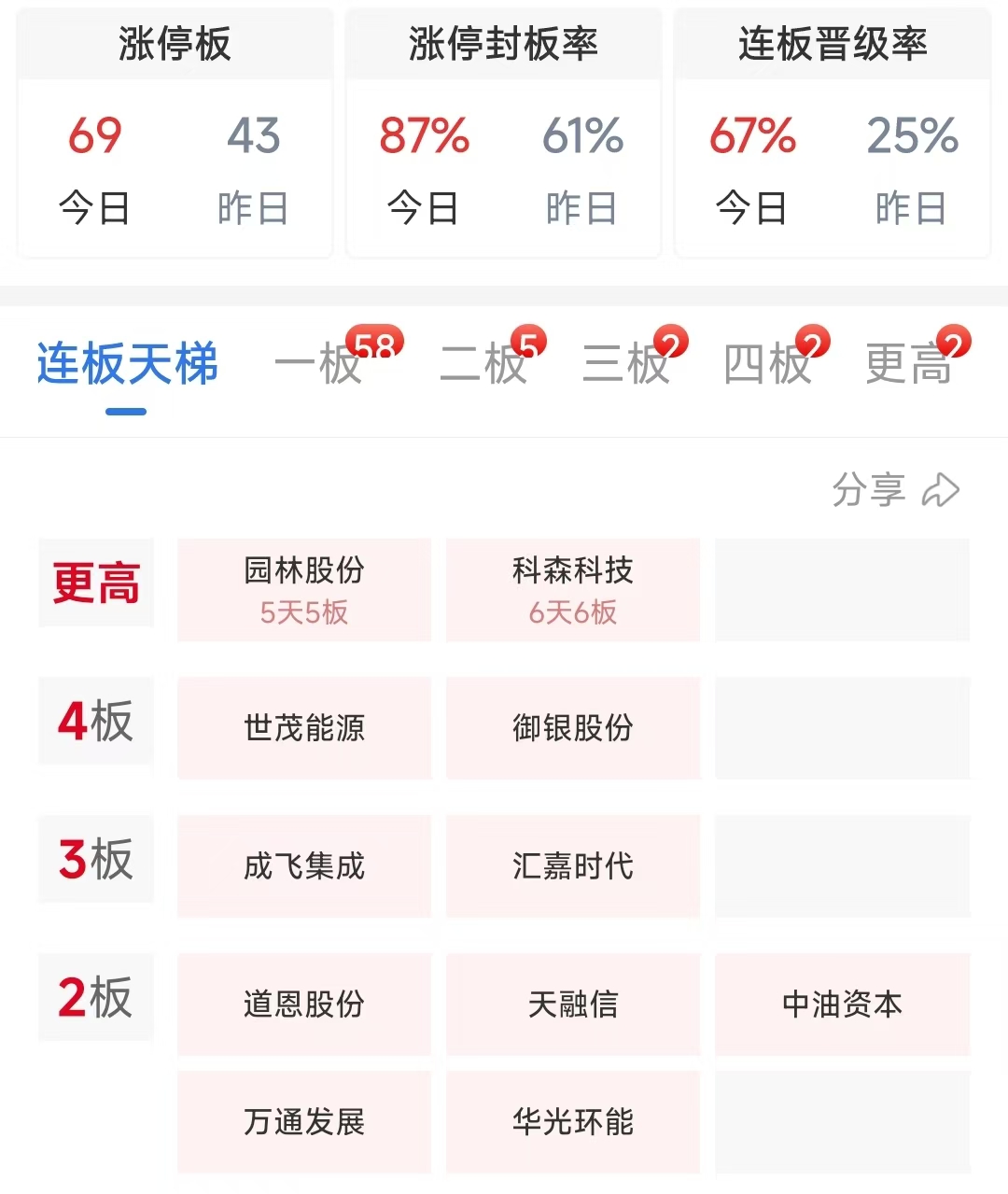
Task: Tap the 天融信 stock tile
Action: [x=573, y=1004]
